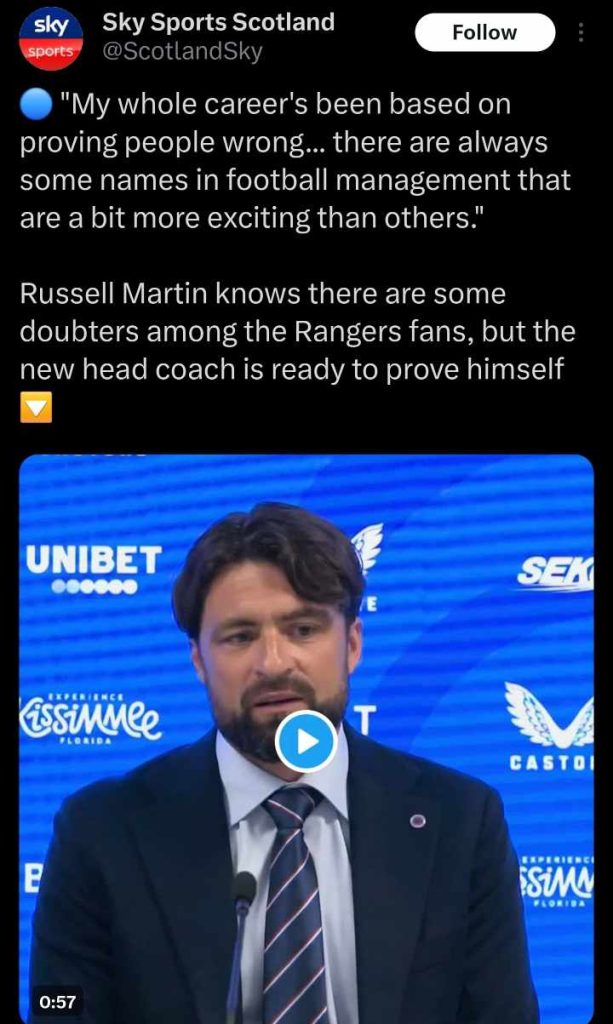The image size is (613, 1024).
Task: Open the post's overflow menu
Action: tap(581, 32)
